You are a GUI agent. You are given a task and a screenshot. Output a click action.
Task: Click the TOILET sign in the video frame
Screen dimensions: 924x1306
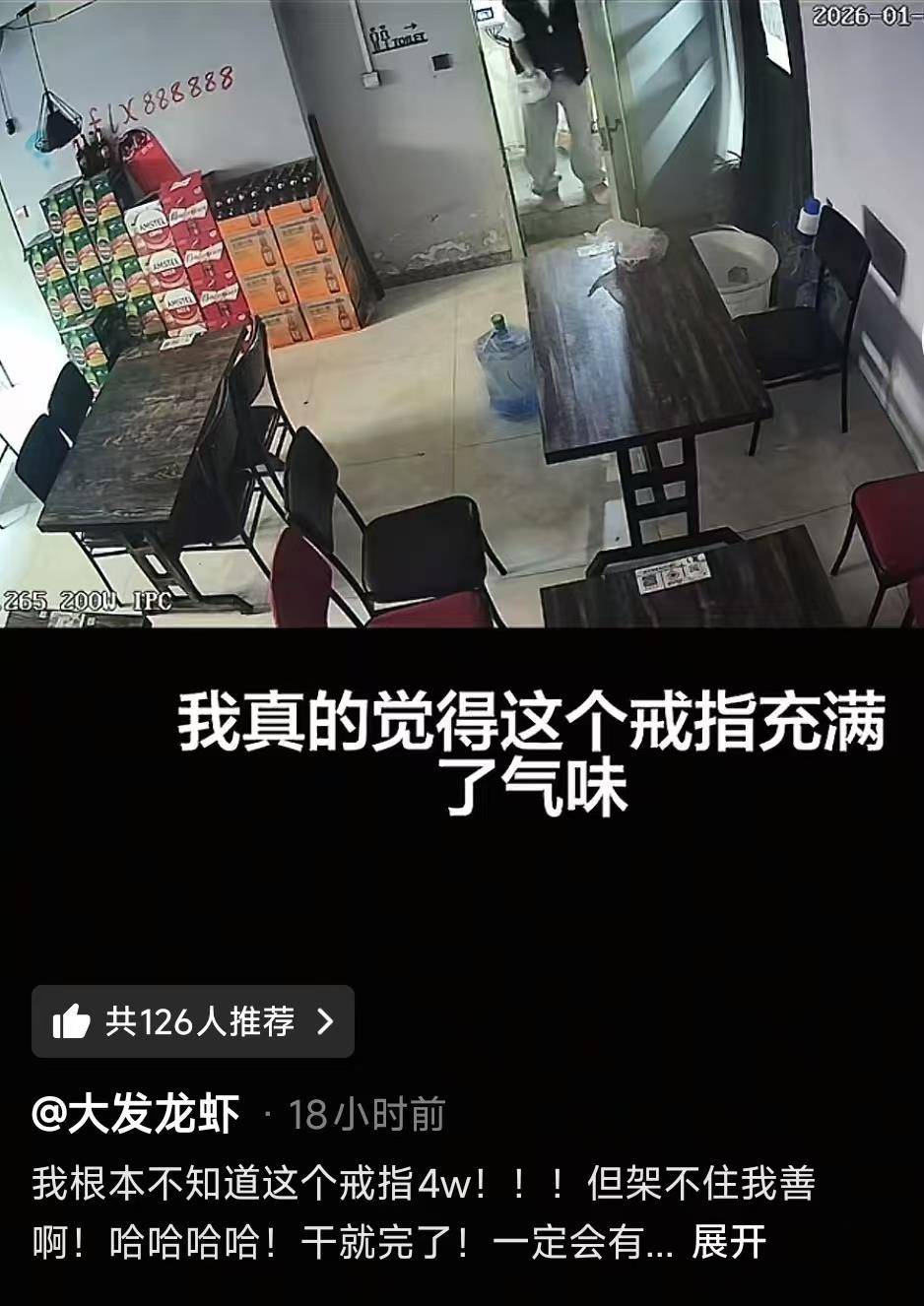point(392,33)
